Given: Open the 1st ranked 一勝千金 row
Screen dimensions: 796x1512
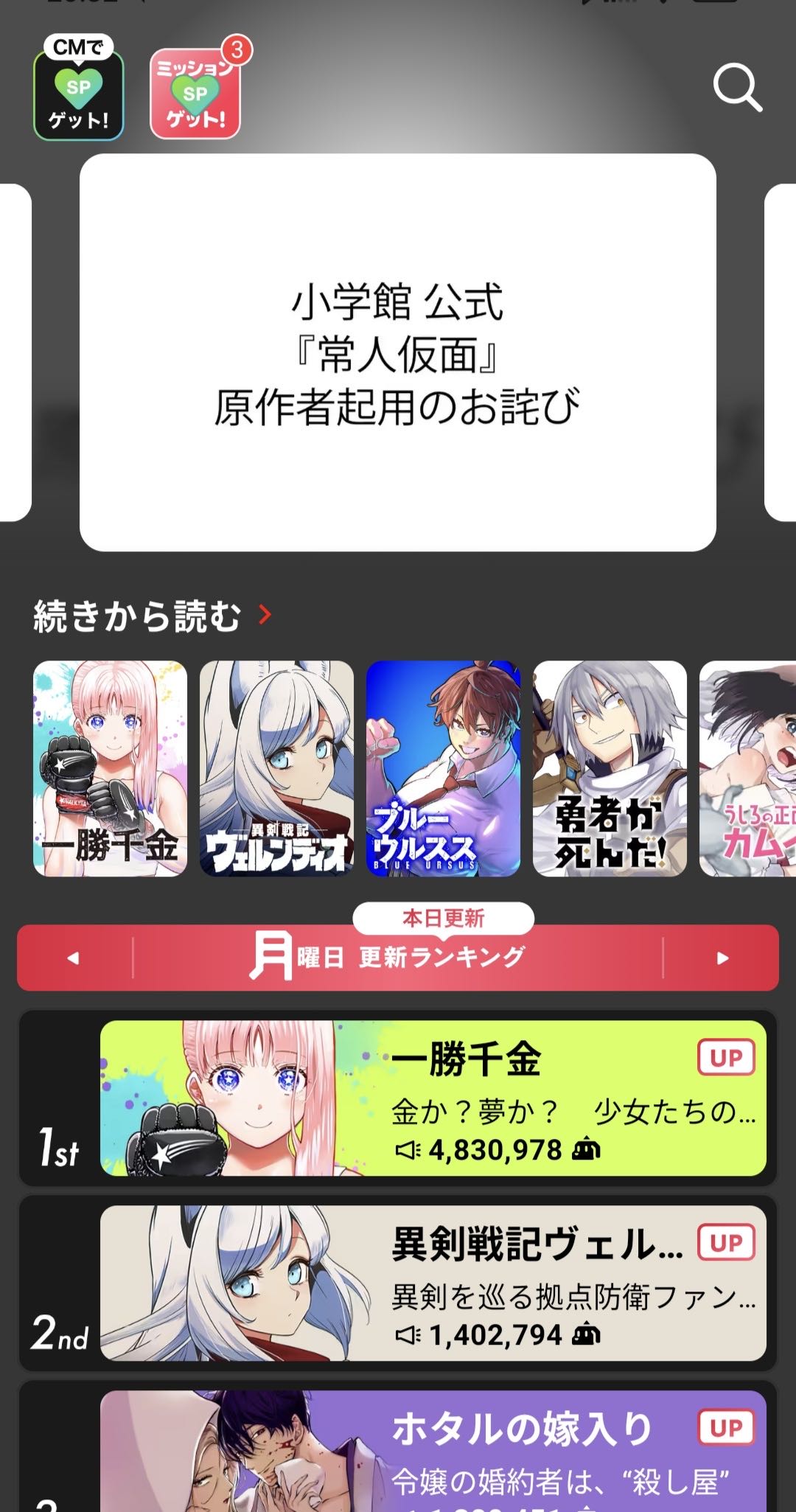Looking at the screenshot, I should pos(433,1098).
